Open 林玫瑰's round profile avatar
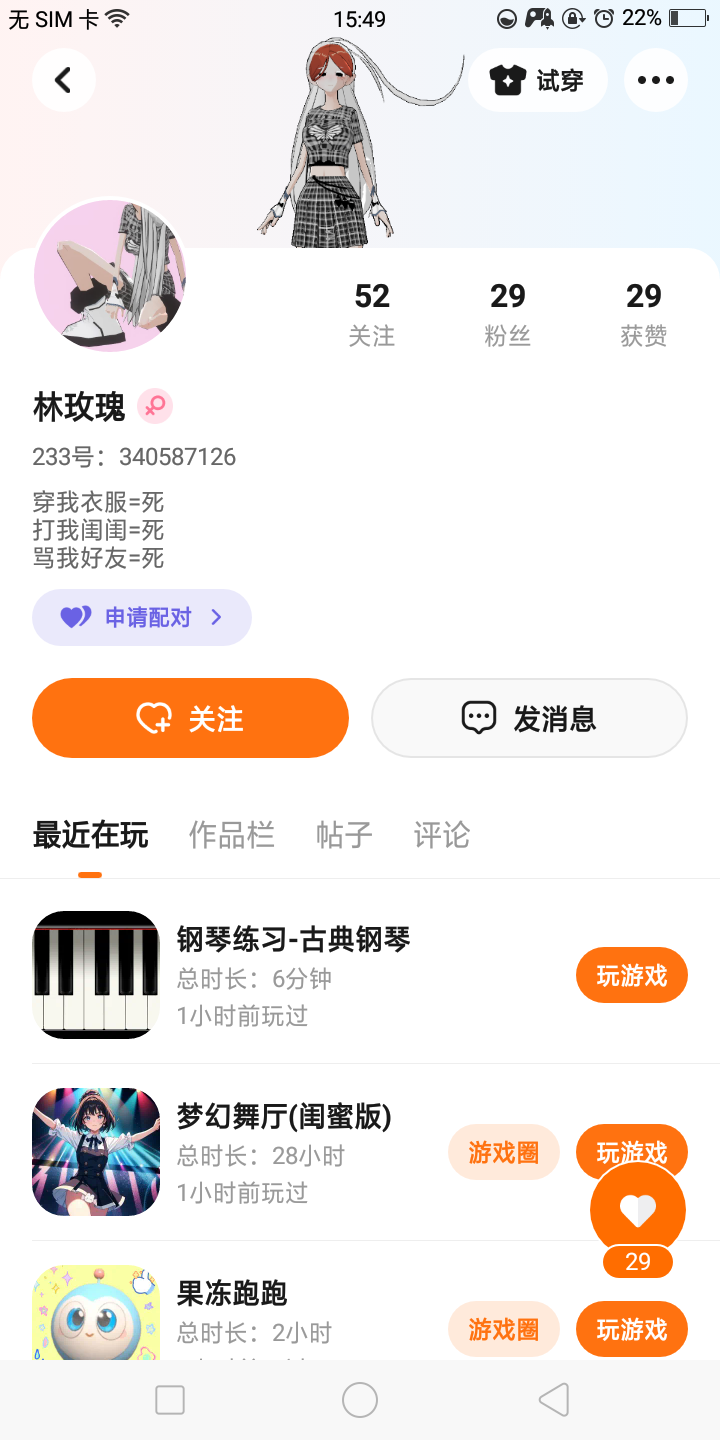Screen dimensions: 720x1440 tap(110, 275)
